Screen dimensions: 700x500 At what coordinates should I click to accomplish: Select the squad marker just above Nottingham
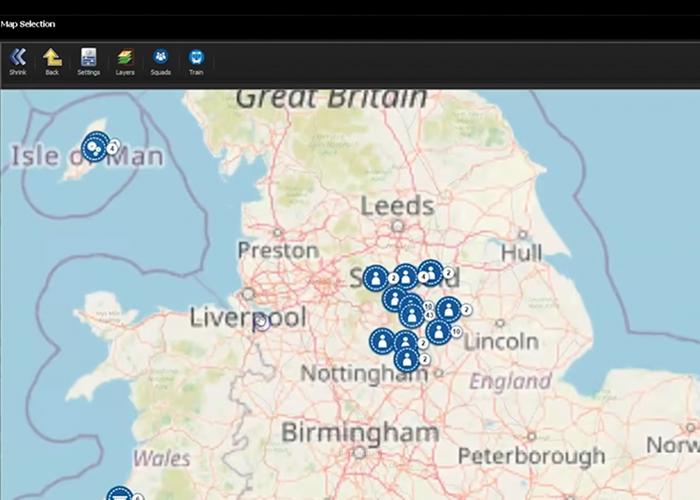406,359
